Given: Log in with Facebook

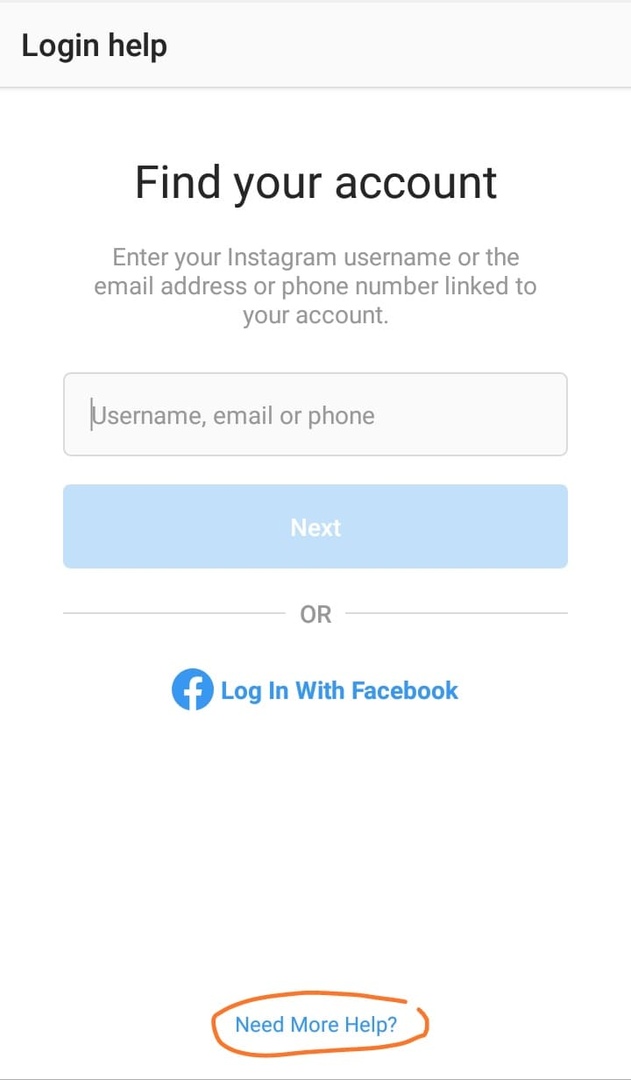Looking at the screenshot, I should pyautogui.click(x=315, y=691).
